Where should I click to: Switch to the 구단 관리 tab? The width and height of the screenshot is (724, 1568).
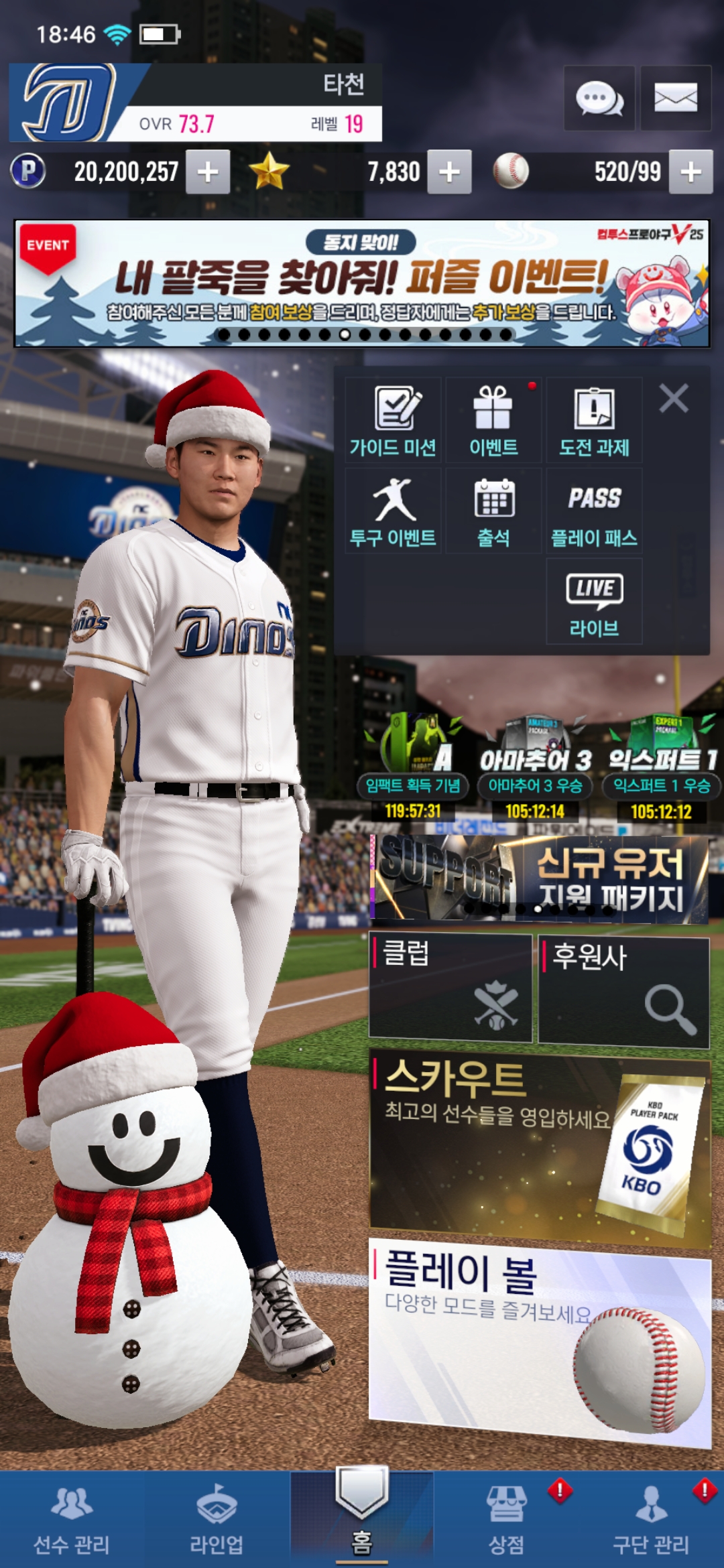pyautogui.click(x=651, y=1521)
